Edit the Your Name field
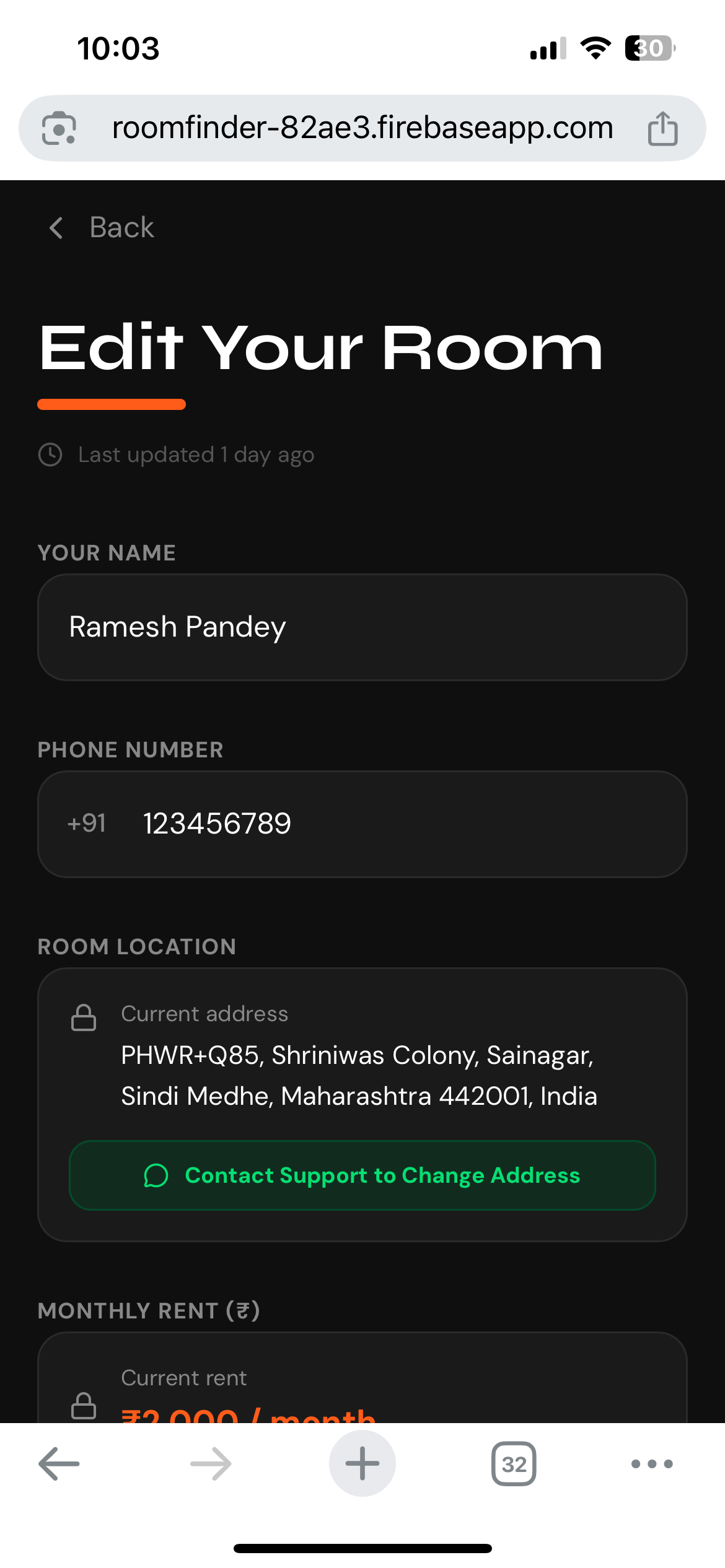Viewport: 725px width, 1568px height. click(362, 627)
